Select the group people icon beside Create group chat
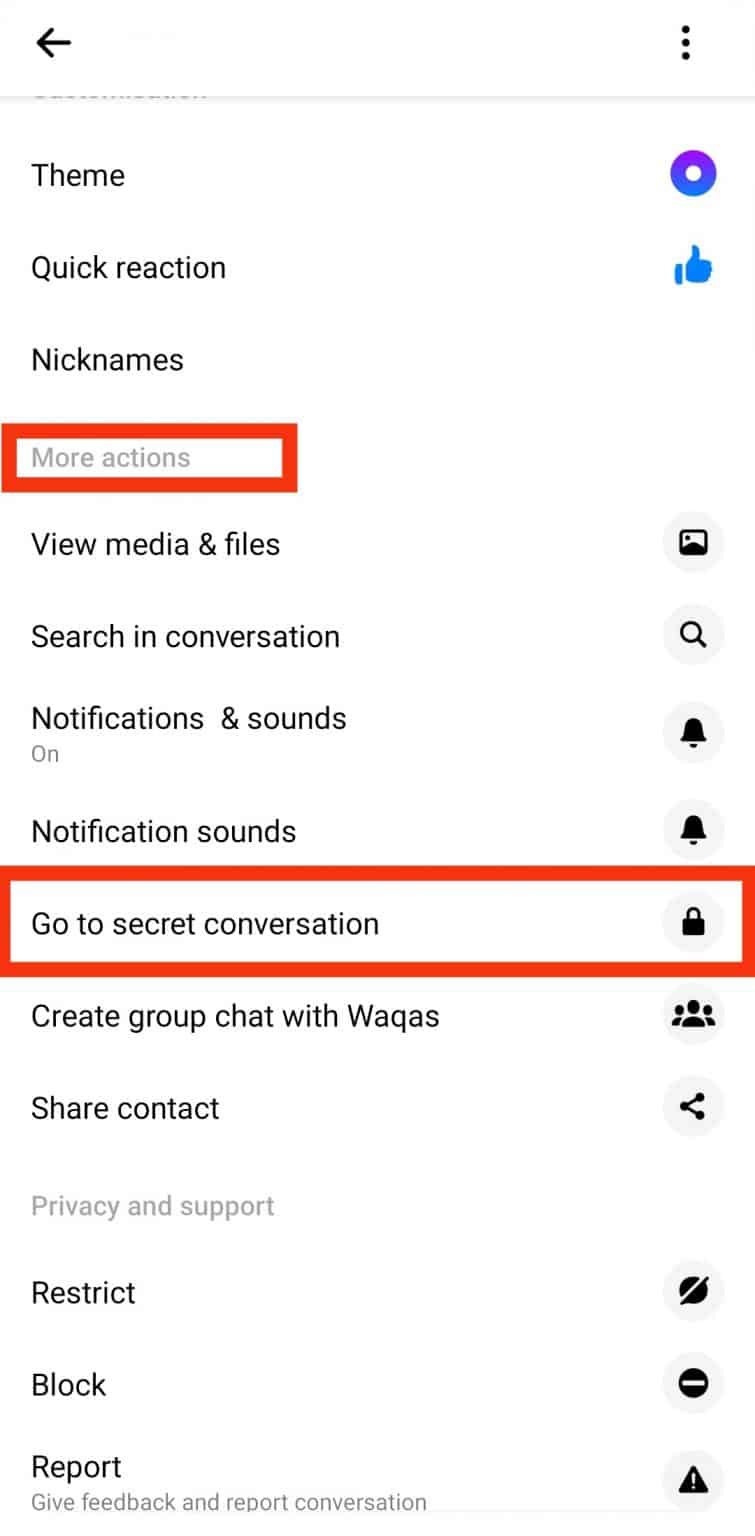The height and width of the screenshot is (1536, 755). click(x=693, y=1015)
